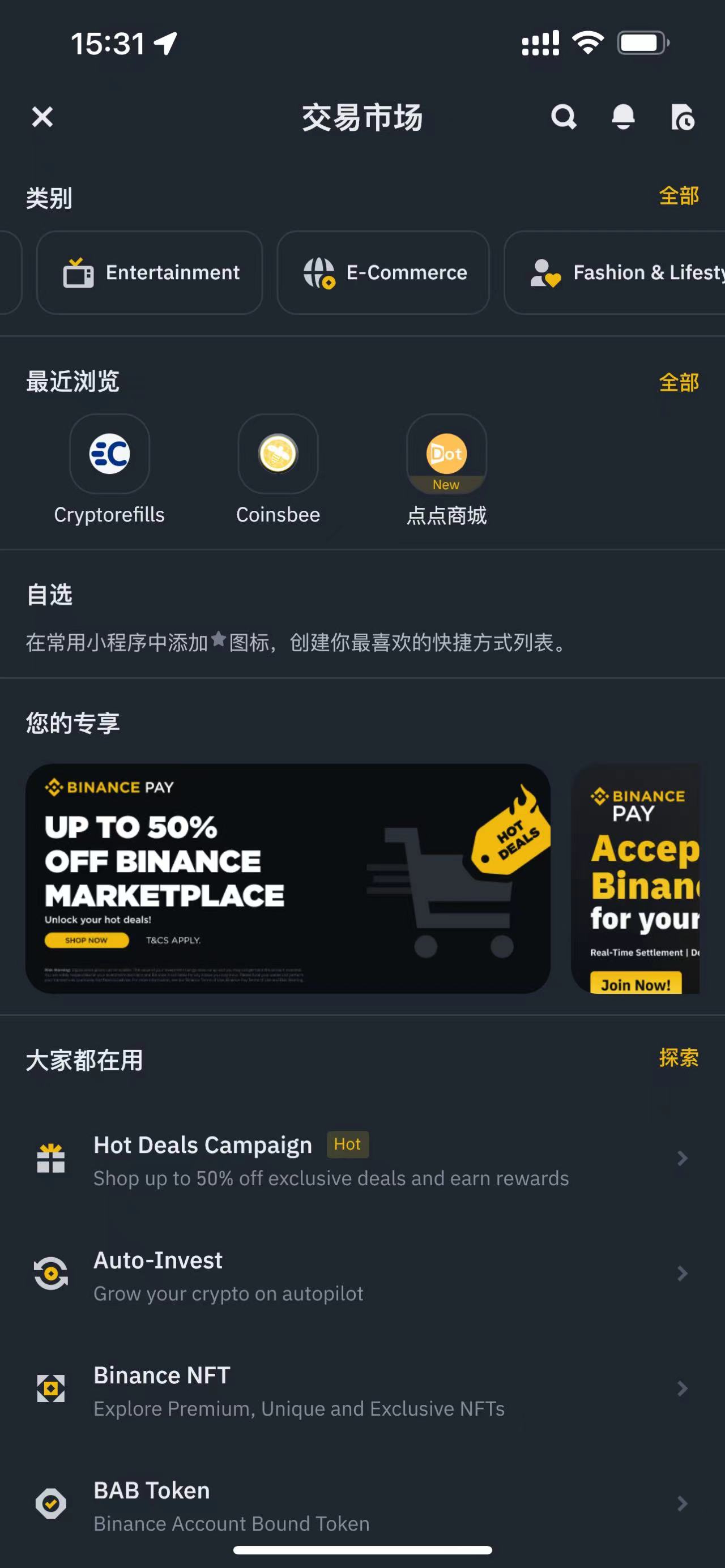Open the notifications bell
725x1568 pixels.
(x=622, y=116)
